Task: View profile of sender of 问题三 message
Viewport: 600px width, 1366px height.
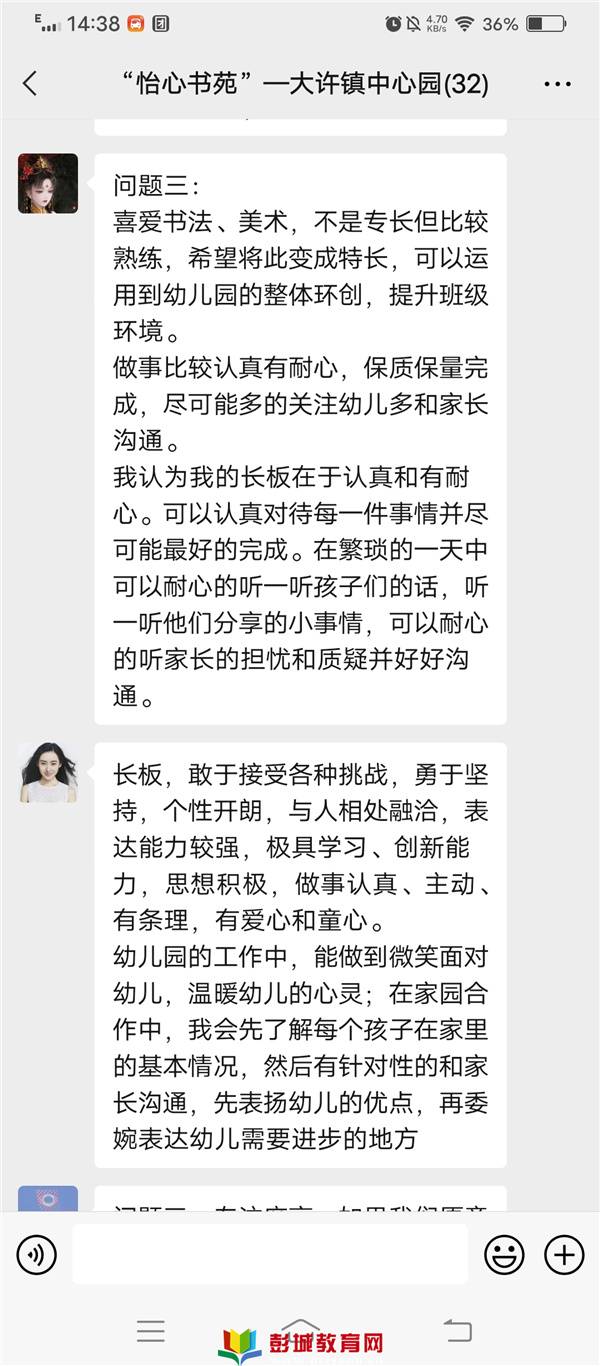Action: (x=48, y=183)
